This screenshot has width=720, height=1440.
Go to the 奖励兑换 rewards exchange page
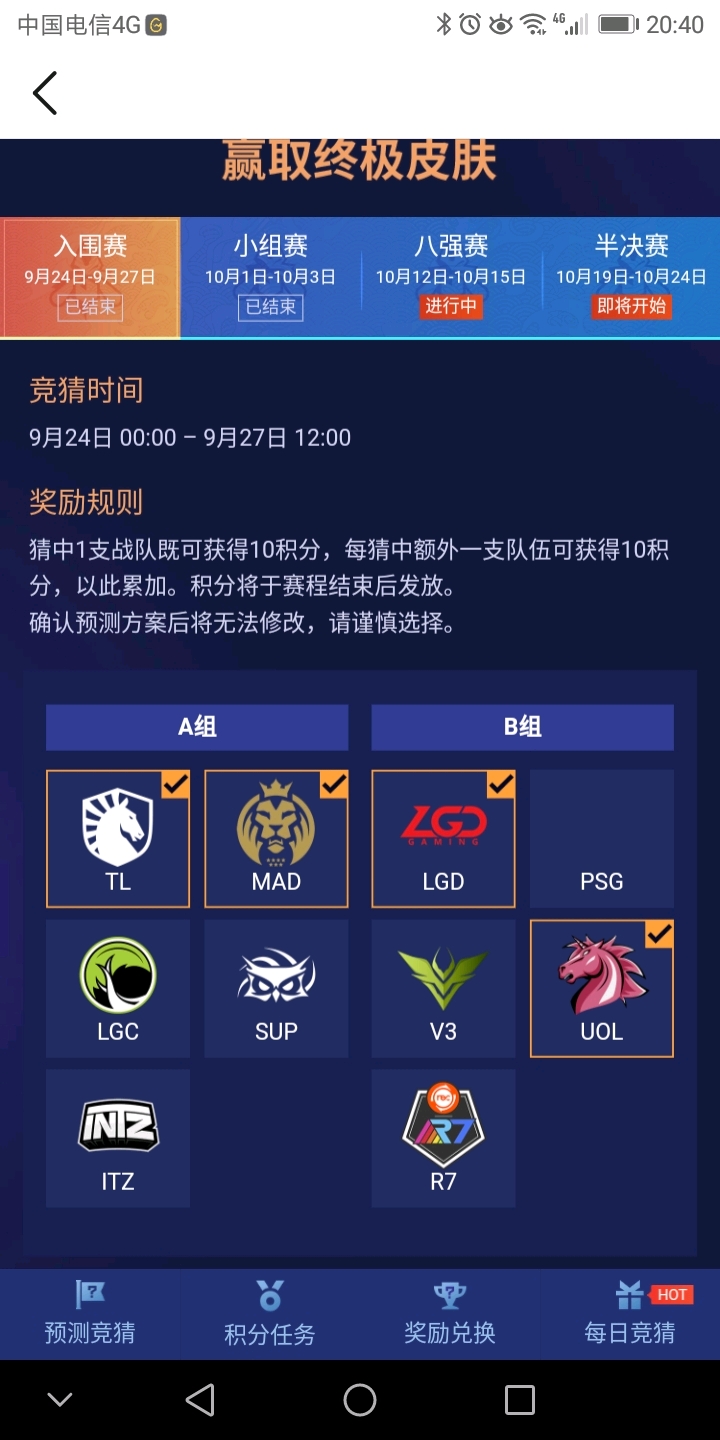click(x=450, y=1313)
